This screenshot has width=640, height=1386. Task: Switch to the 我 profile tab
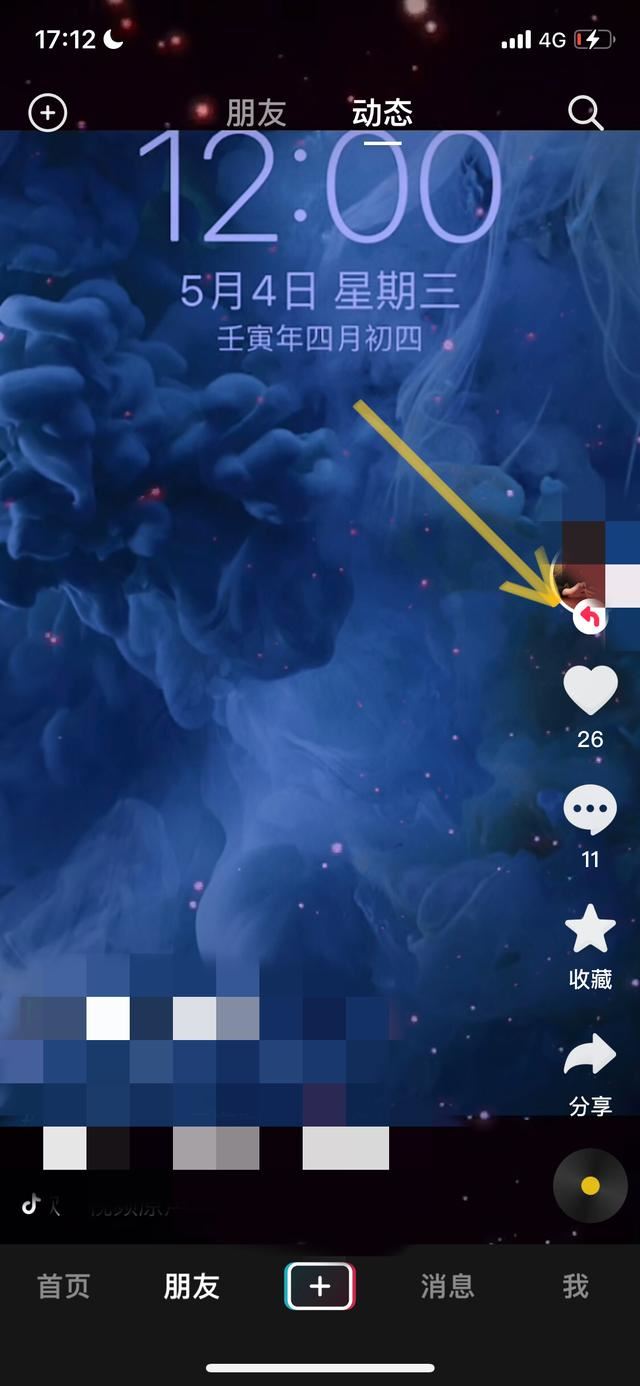pyautogui.click(x=575, y=1287)
